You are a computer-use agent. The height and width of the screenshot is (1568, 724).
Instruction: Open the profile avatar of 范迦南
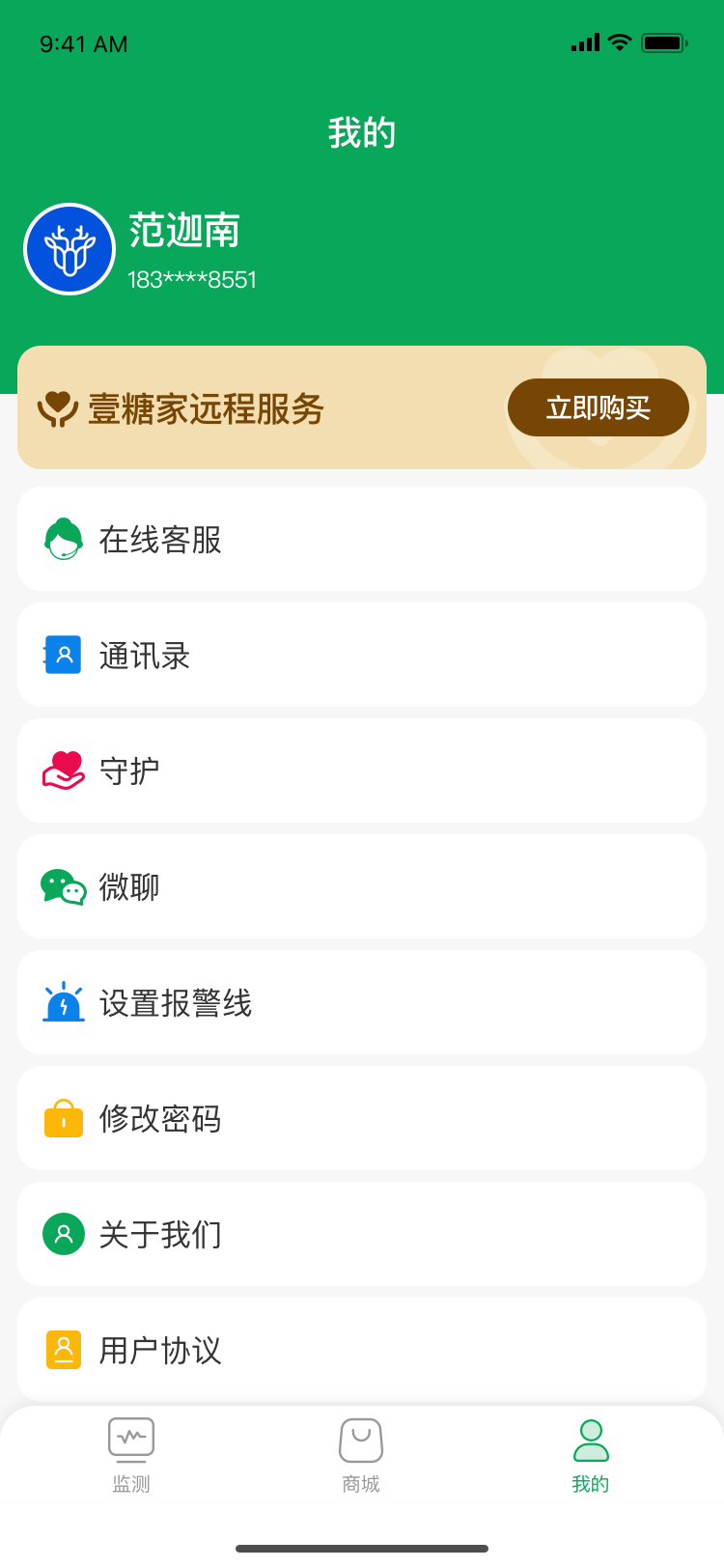click(x=70, y=249)
